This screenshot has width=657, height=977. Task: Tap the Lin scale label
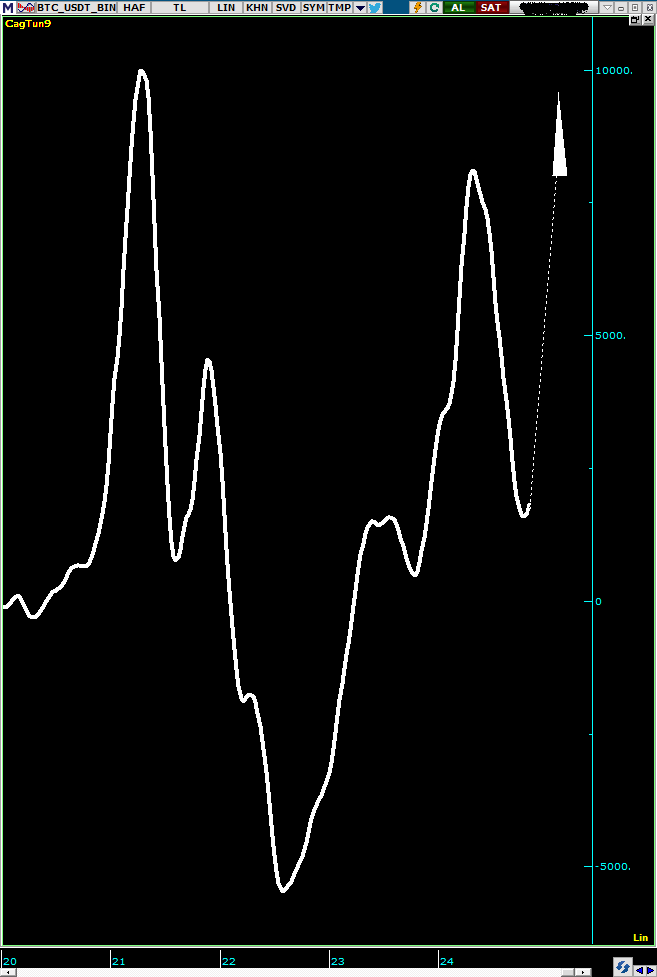(x=641, y=937)
